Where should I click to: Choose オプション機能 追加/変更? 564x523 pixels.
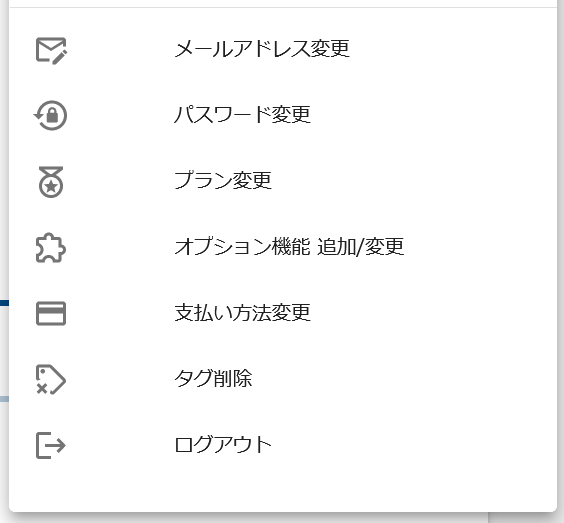283,247
